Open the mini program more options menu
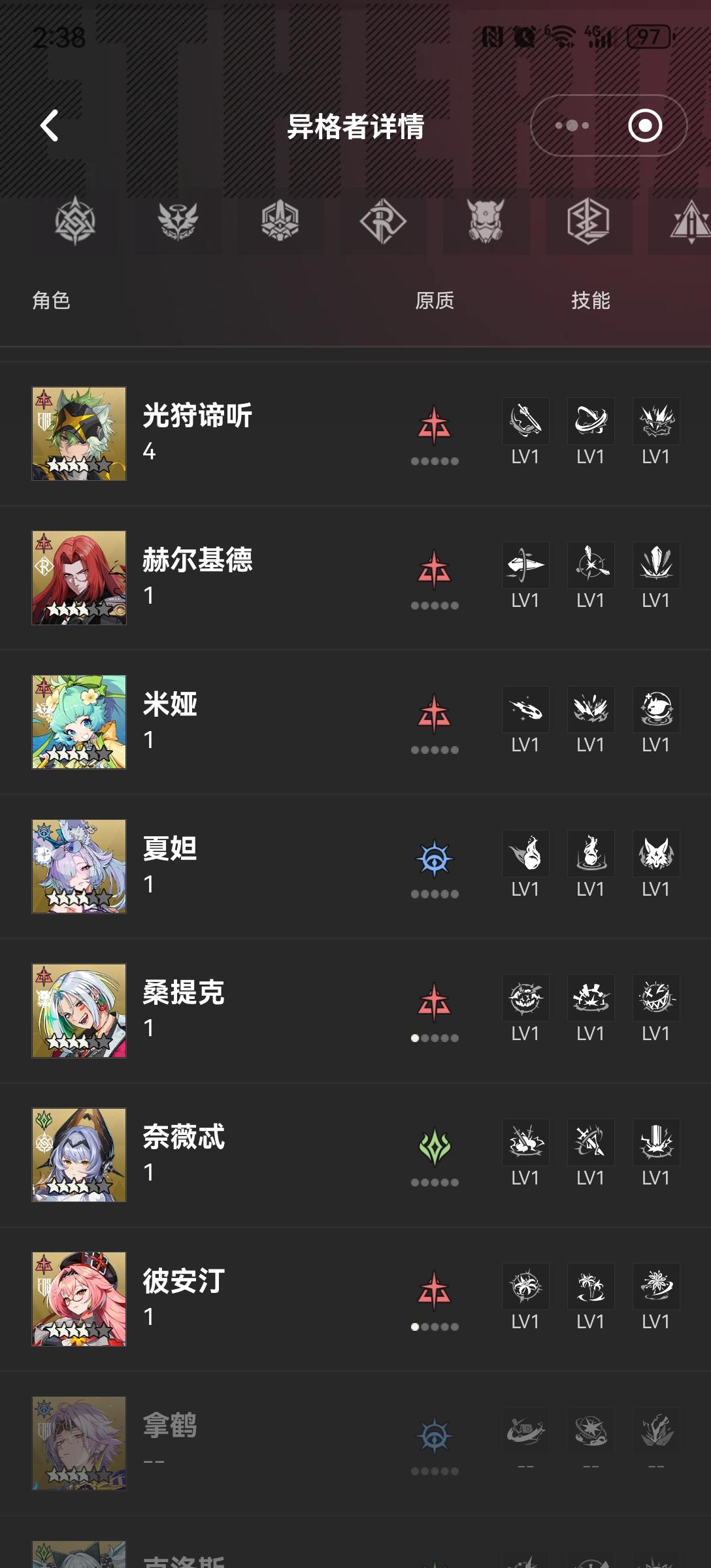 click(x=572, y=125)
